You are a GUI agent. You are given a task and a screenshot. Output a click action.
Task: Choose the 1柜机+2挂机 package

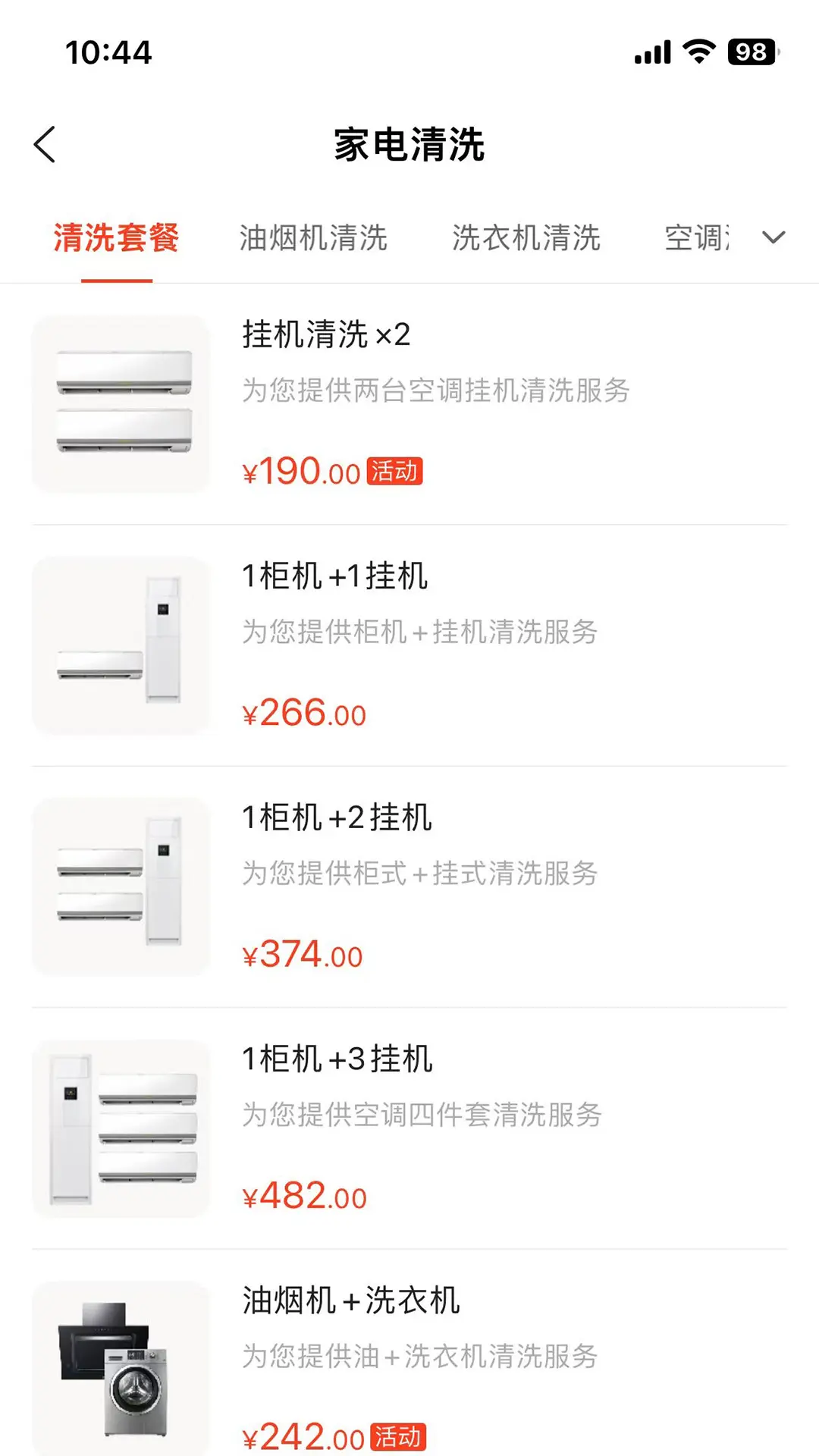point(409,886)
